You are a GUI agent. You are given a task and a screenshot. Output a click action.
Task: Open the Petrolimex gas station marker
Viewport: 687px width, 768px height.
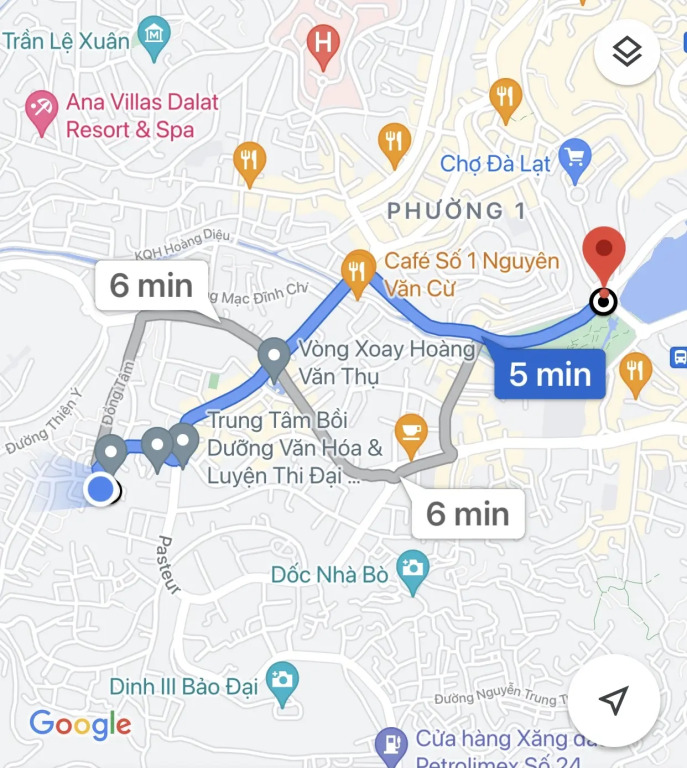(388, 745)
